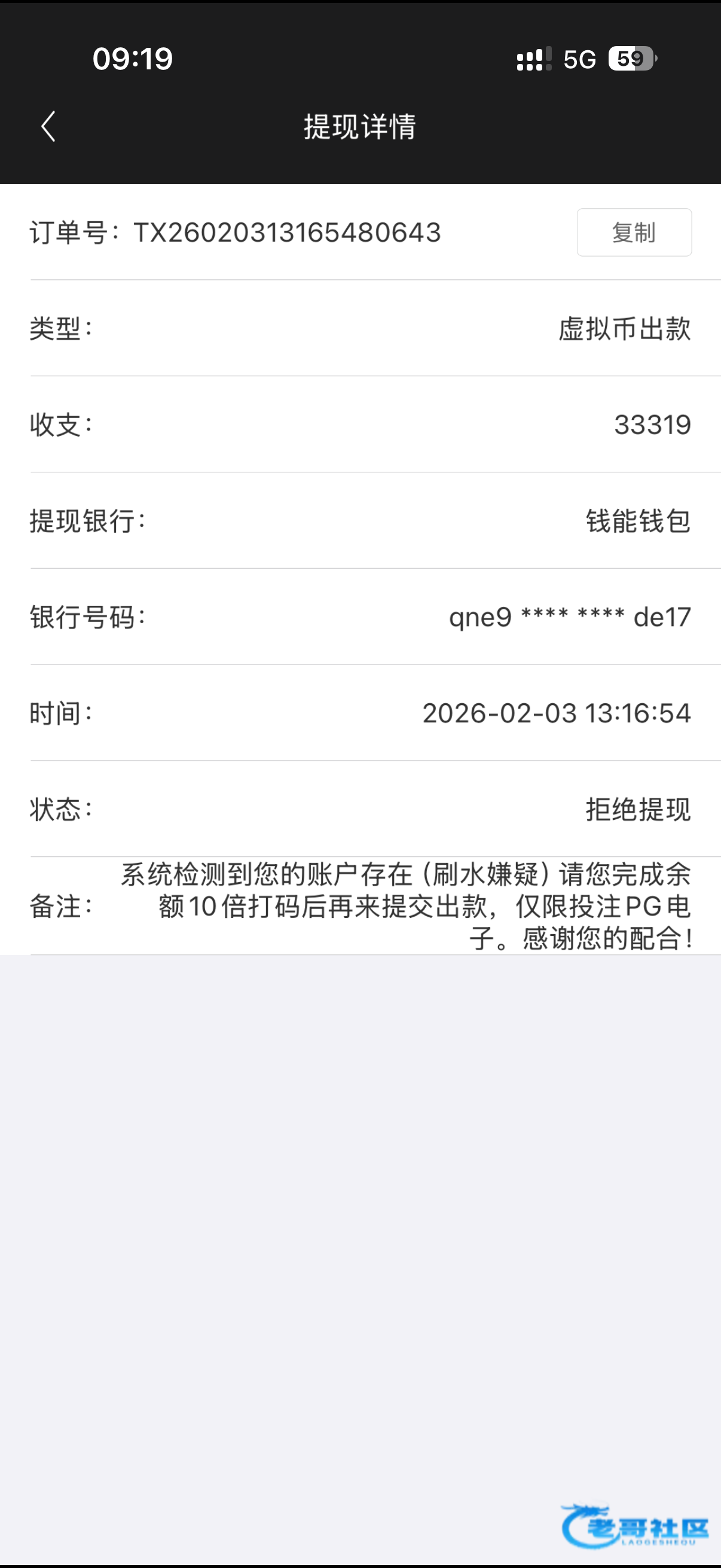The height and width of the screenshot is (1568, 721).
Task: Go back using the arrow icon
Action: coord(48,127)
